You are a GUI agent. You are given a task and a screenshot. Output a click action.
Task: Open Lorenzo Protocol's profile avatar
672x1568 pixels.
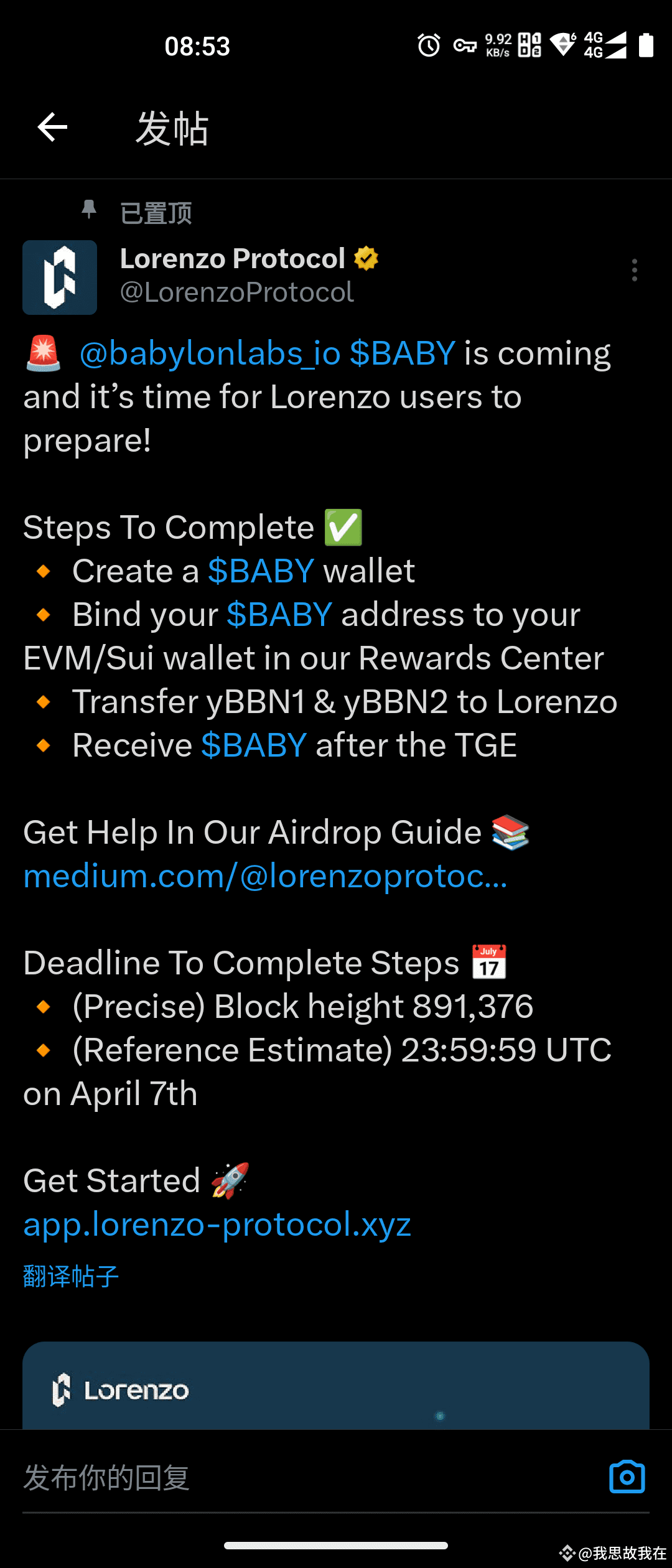tap(59, 277)
